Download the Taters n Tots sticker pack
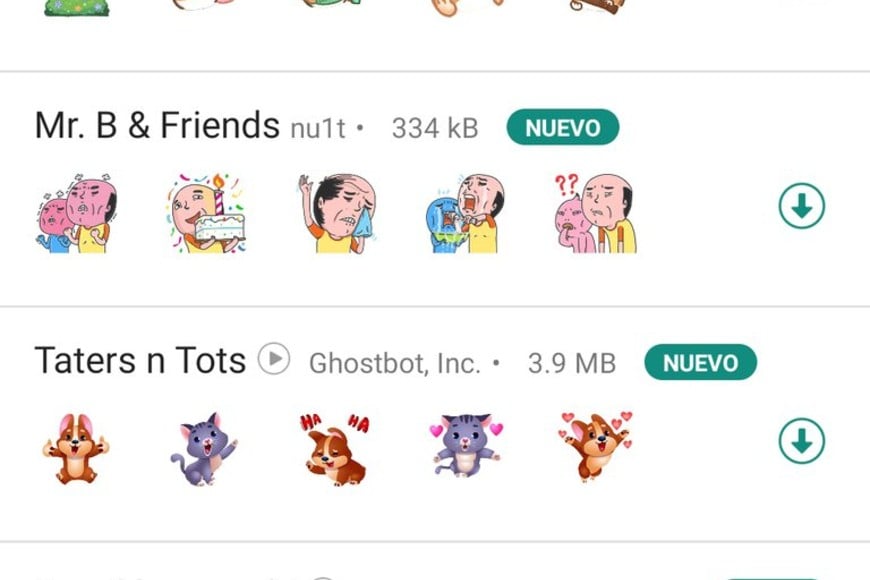Viewport: 870px width, 580px height. pos(801,441)
